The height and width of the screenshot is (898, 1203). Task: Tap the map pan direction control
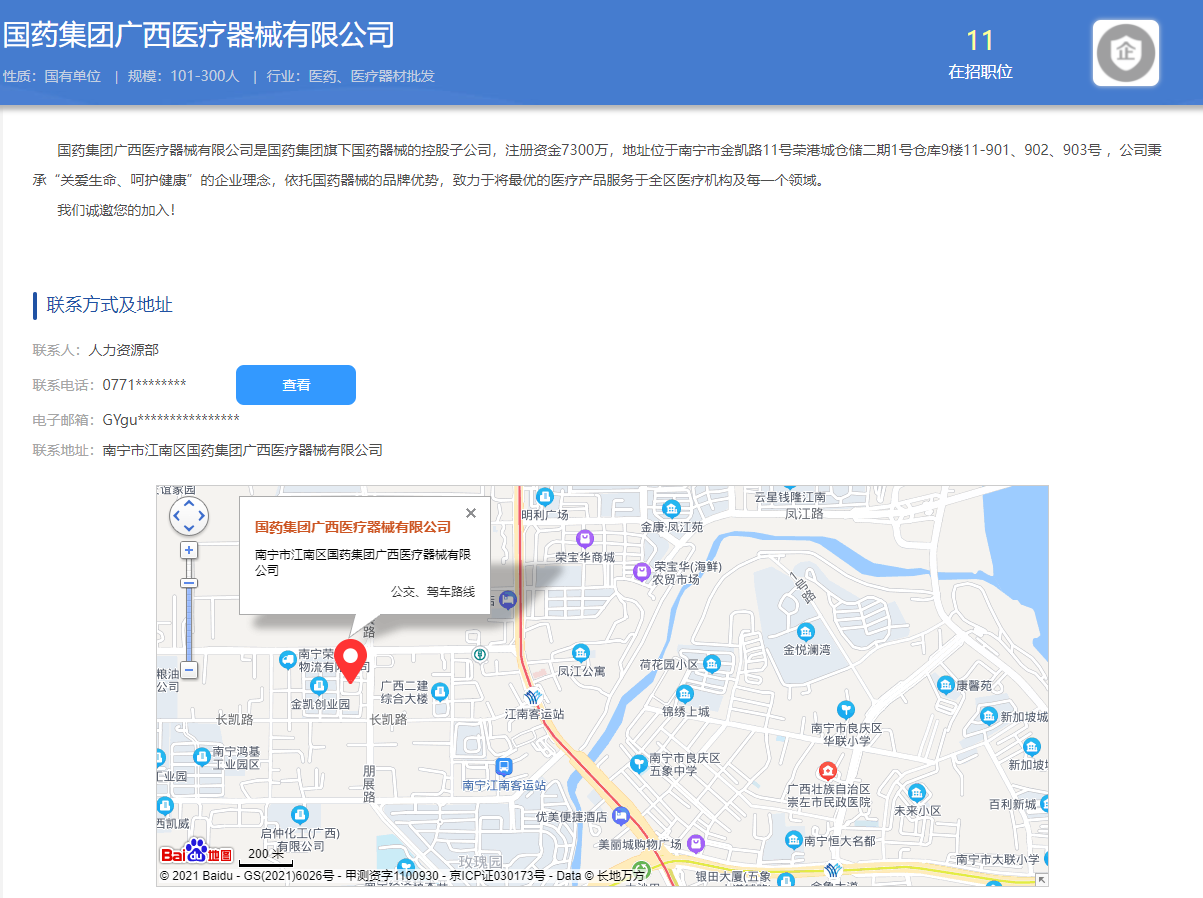click(x=189, y=517)
